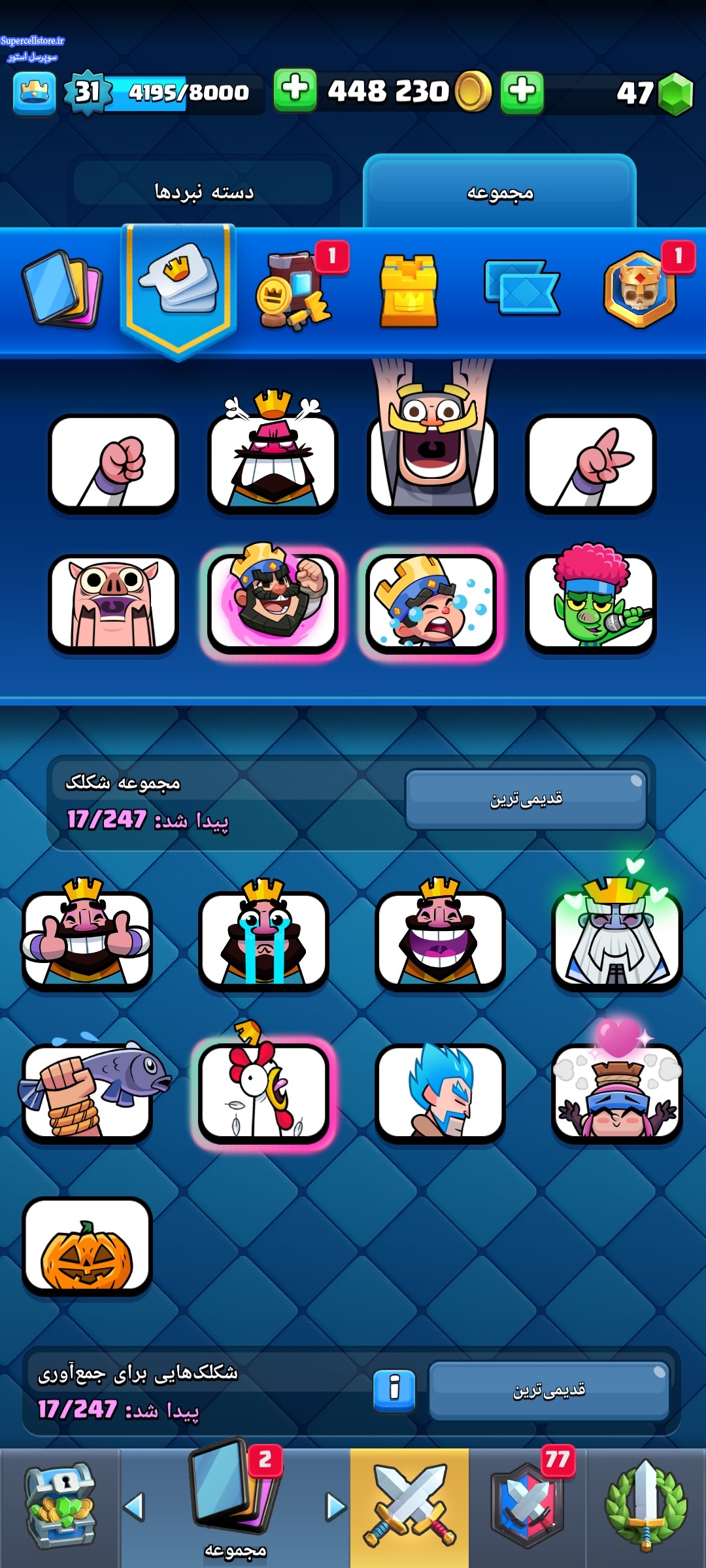The image size is (706, 1568).
Task: Open the banners icon
Action: click(522, 287)
